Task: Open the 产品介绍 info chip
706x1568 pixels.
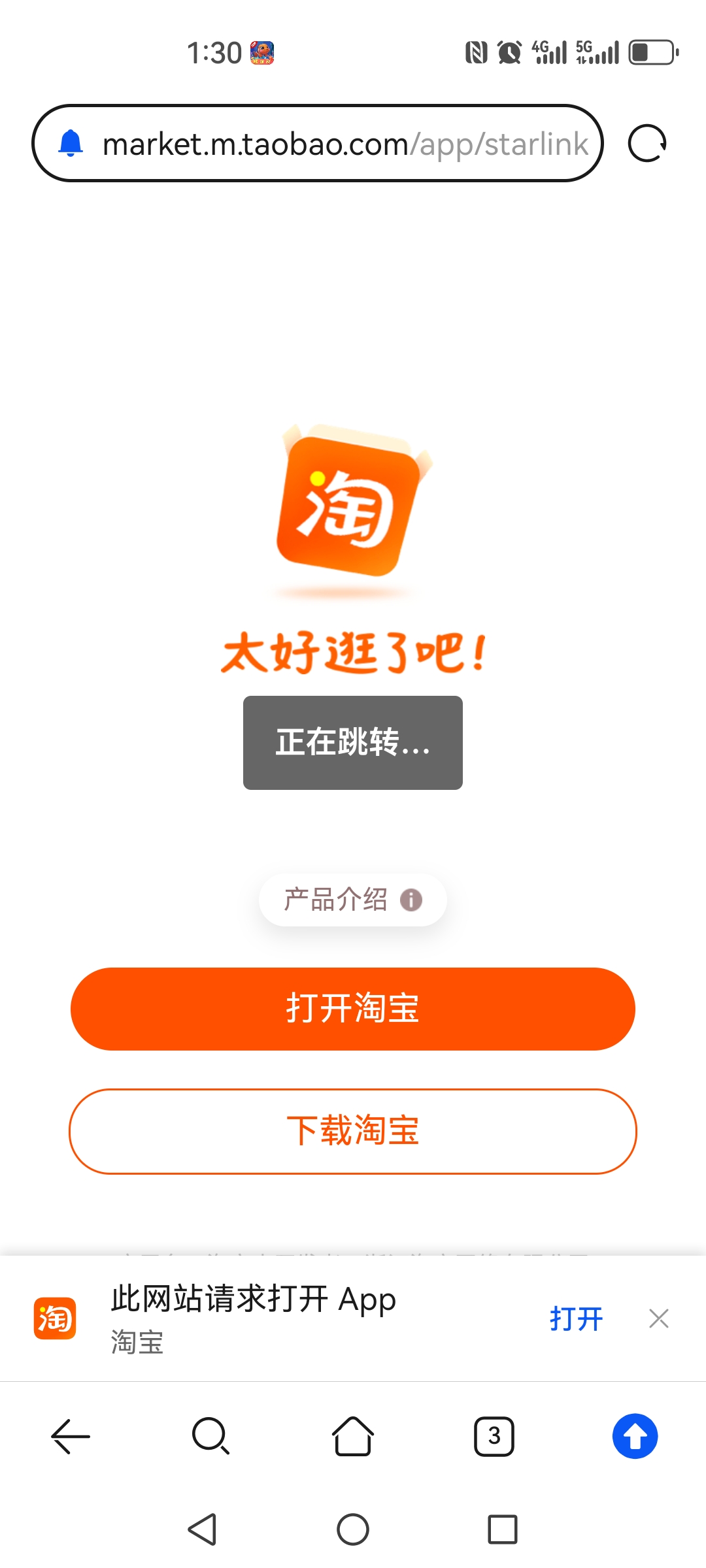Action: [353, 900]
